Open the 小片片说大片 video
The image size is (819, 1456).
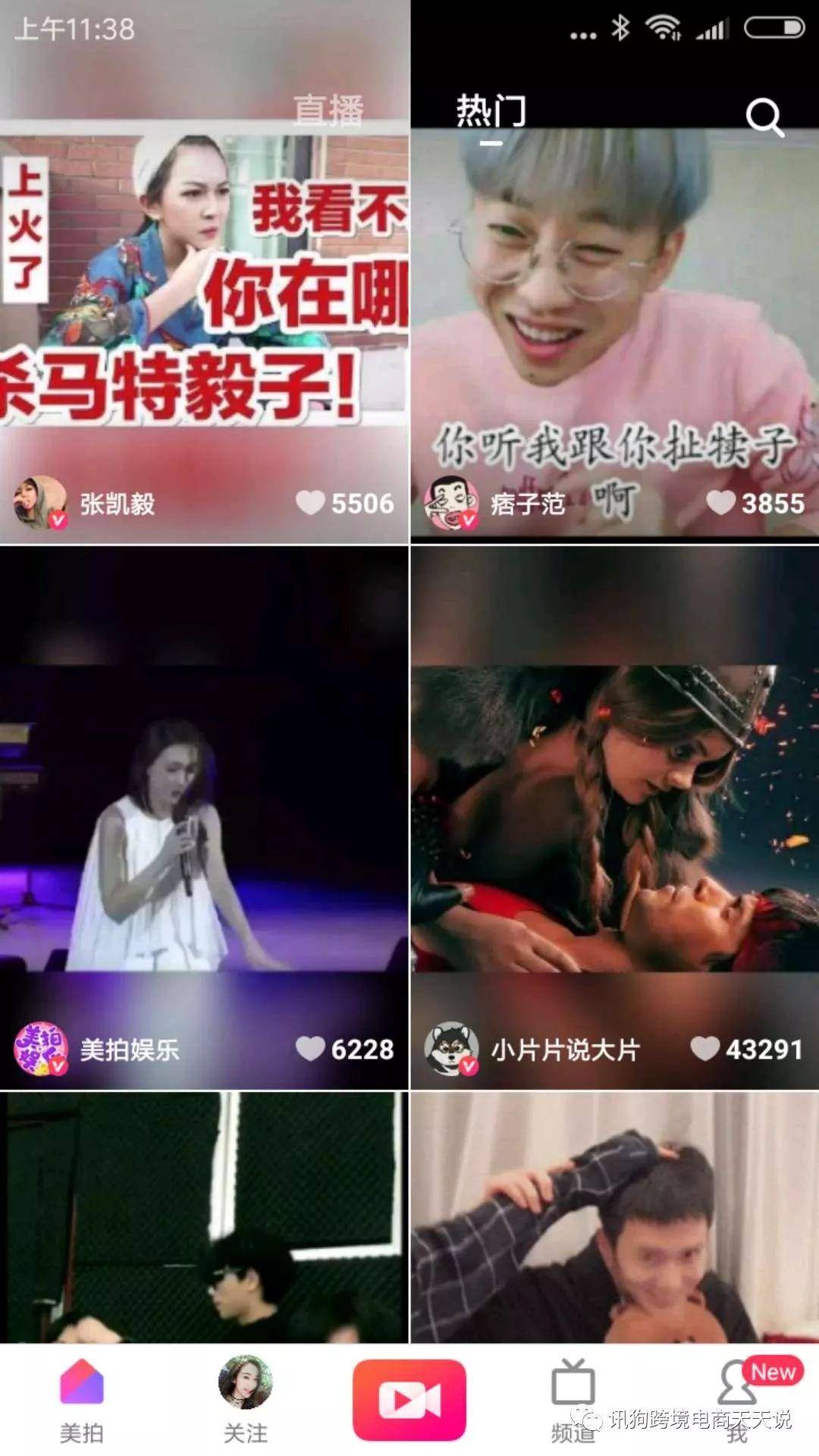(614, 819)
